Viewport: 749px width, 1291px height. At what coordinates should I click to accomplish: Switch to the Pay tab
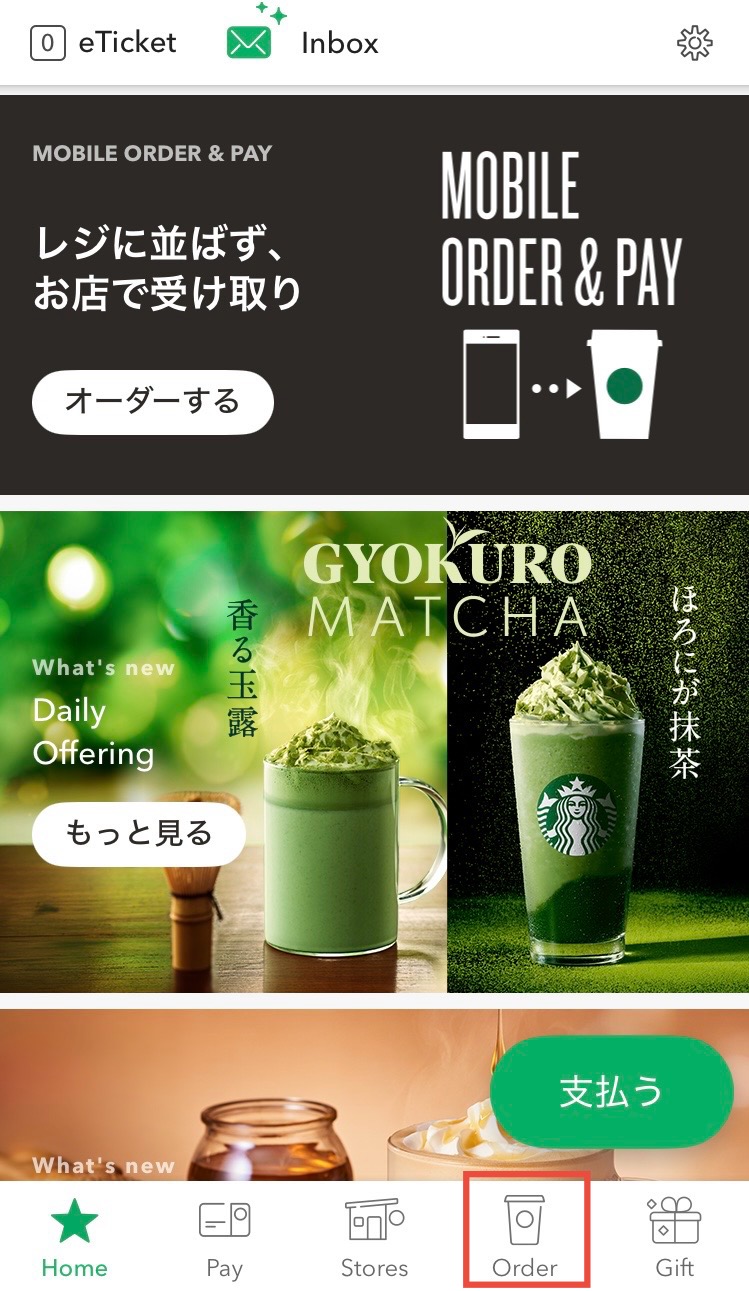point(224,1238)
